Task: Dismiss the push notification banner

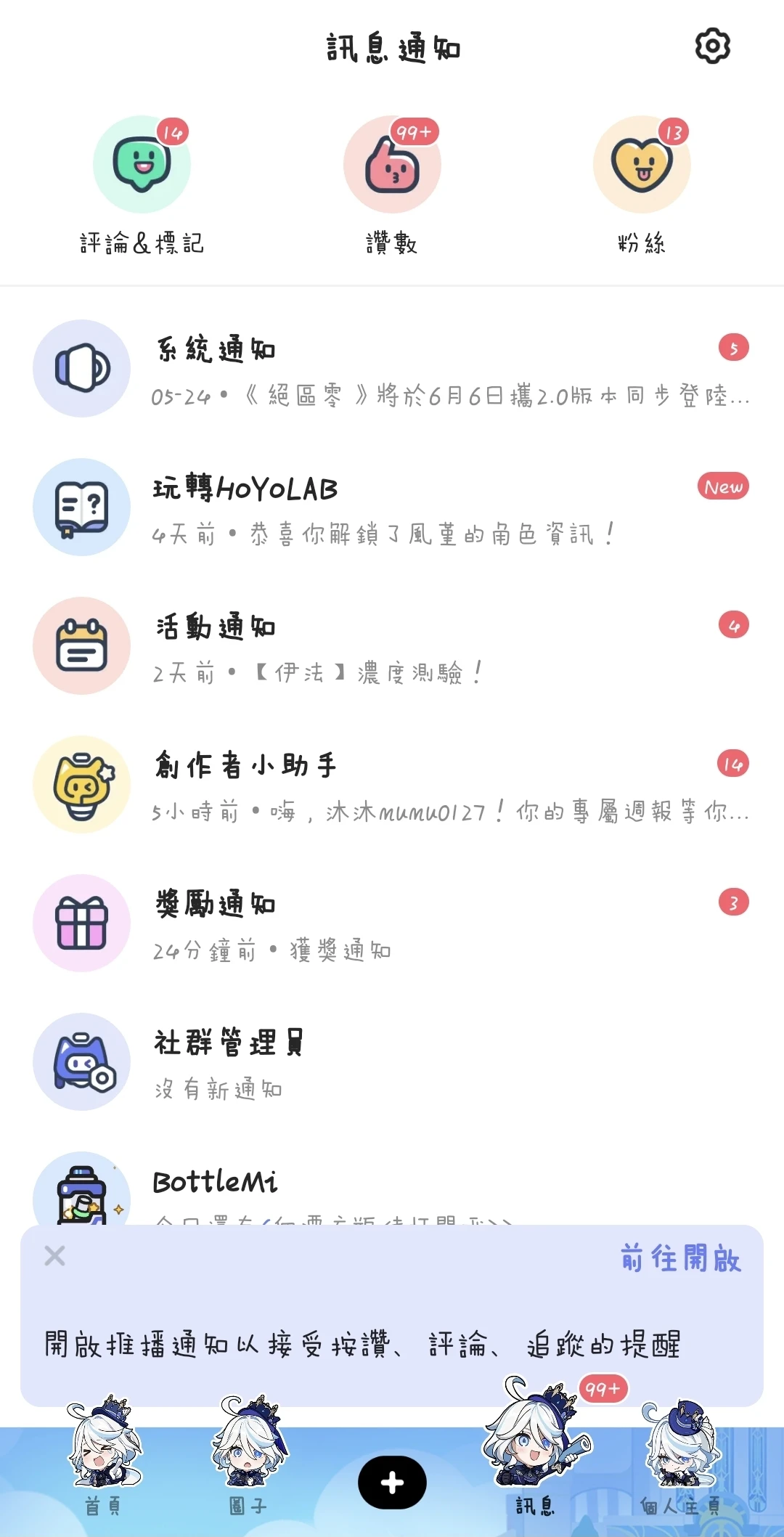Action: click(x=54, y=1255)
